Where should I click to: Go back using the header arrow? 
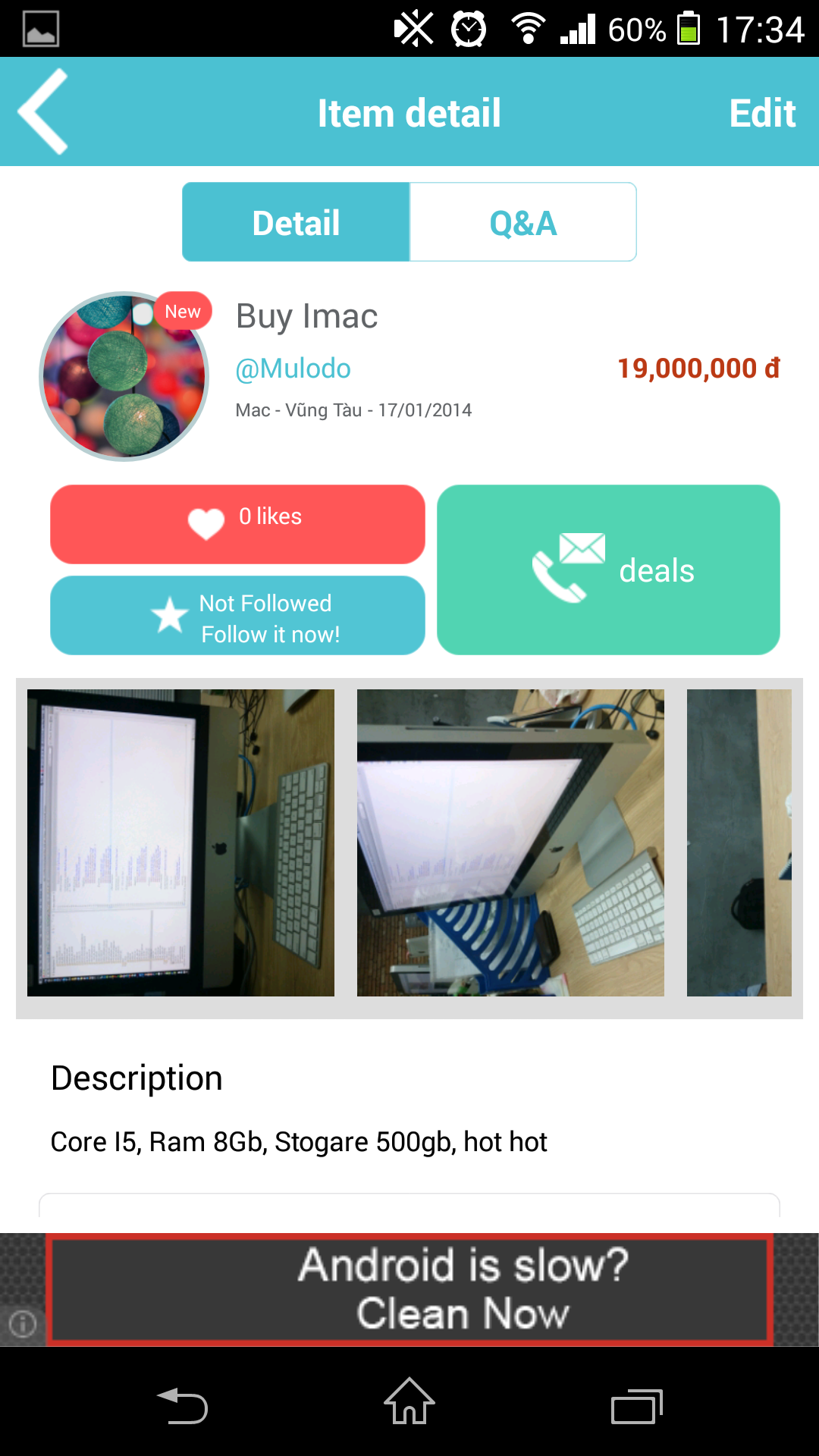point(43,111)
